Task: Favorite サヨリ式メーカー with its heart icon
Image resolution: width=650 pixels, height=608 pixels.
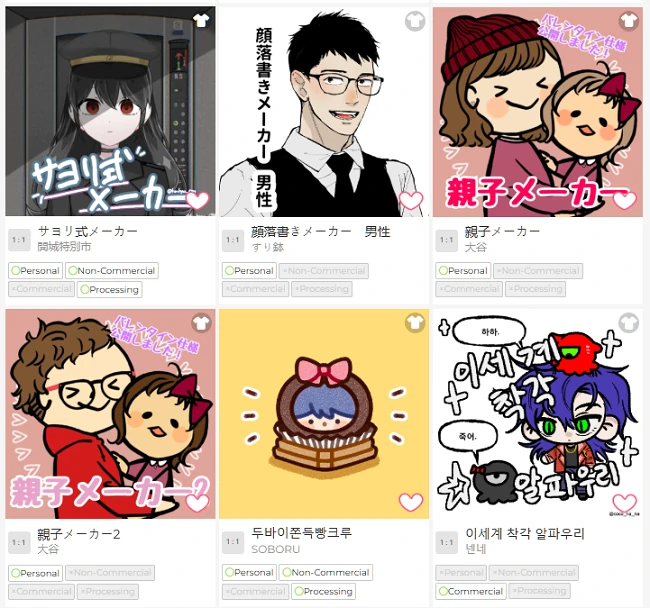Action: (197, 200)
